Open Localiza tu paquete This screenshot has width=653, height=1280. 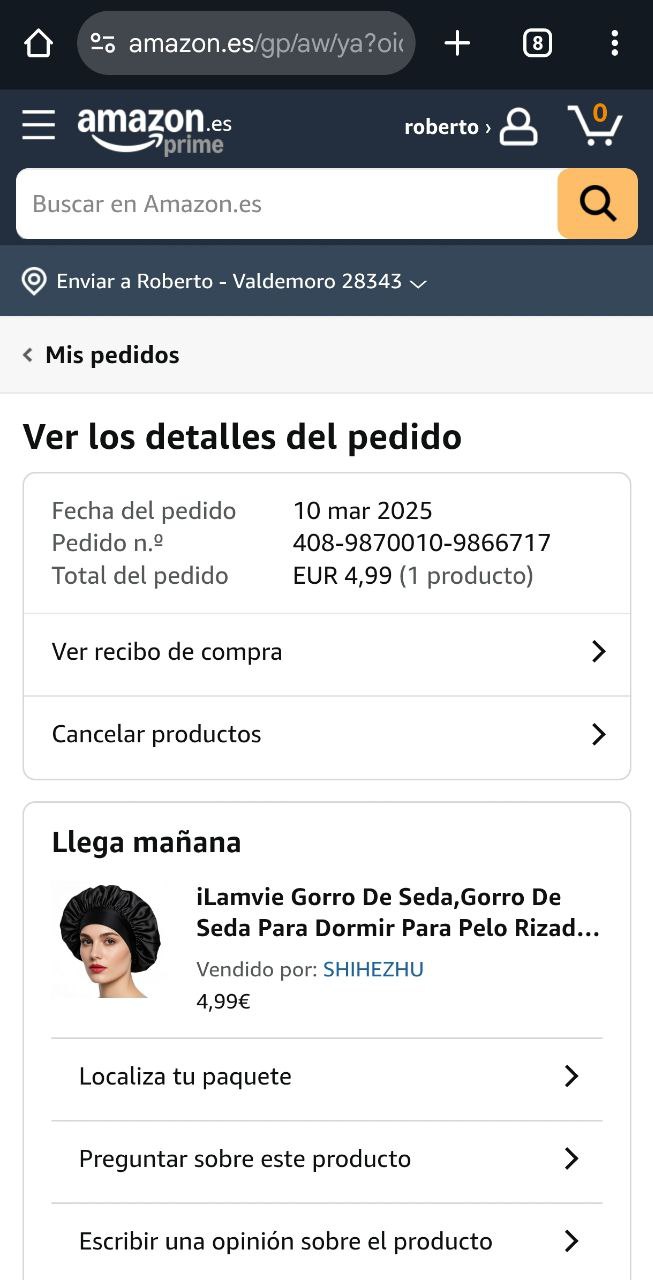[327, 1077]
